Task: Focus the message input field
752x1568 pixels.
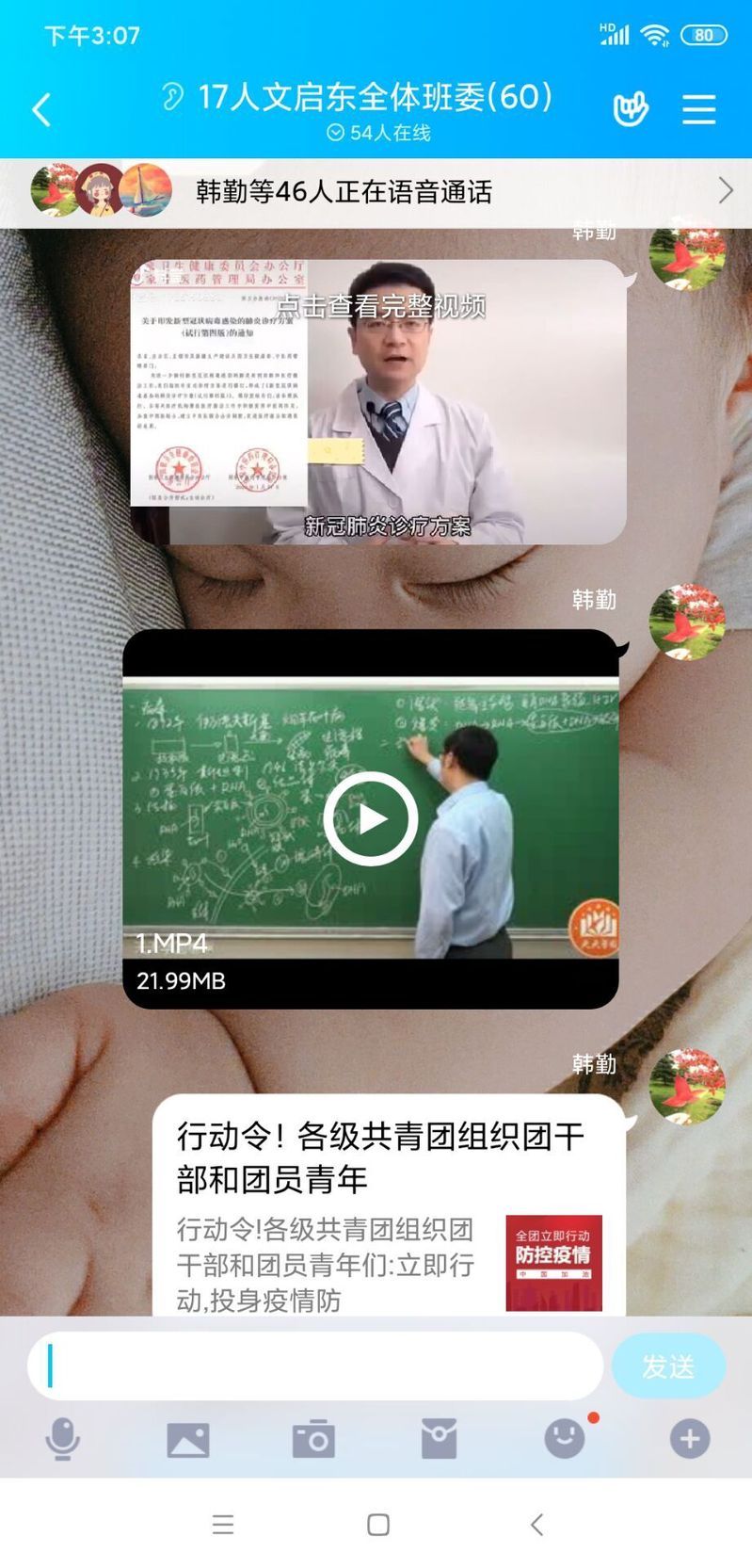Action: (315, 1365)
